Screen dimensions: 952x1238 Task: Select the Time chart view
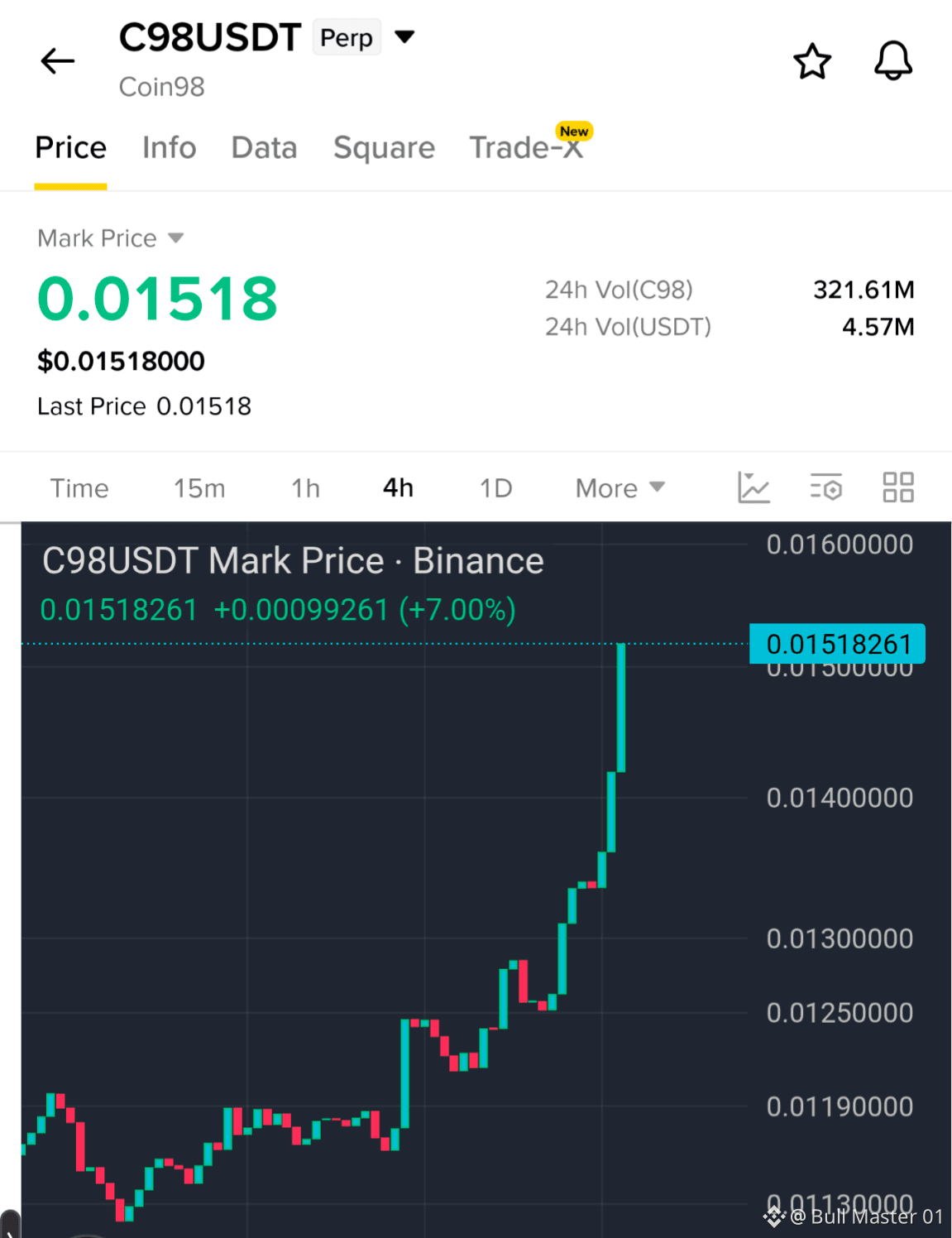(79, 488)
